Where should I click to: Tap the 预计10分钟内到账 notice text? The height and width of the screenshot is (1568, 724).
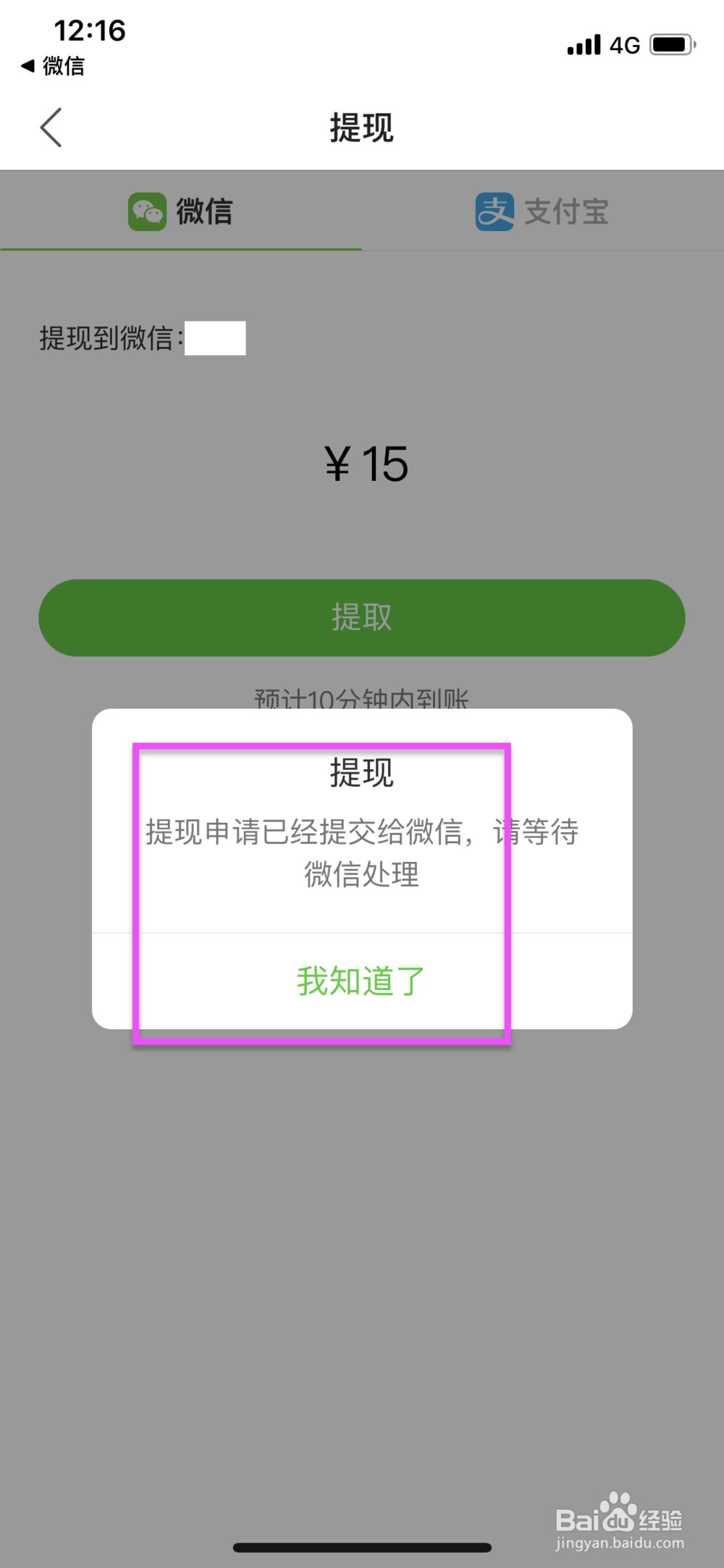point(361,700)
